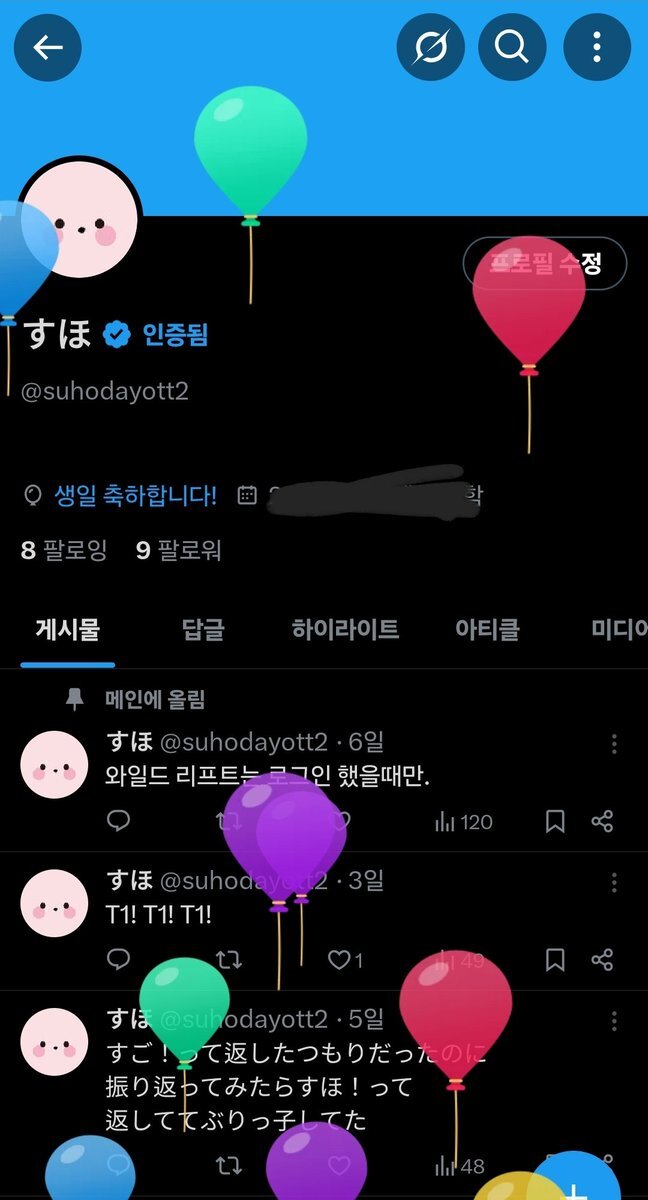This screenshot has width=648, height=1200.
Task: Bookmark the T1! T1! T1! post
Action: [x=555, y=960]
